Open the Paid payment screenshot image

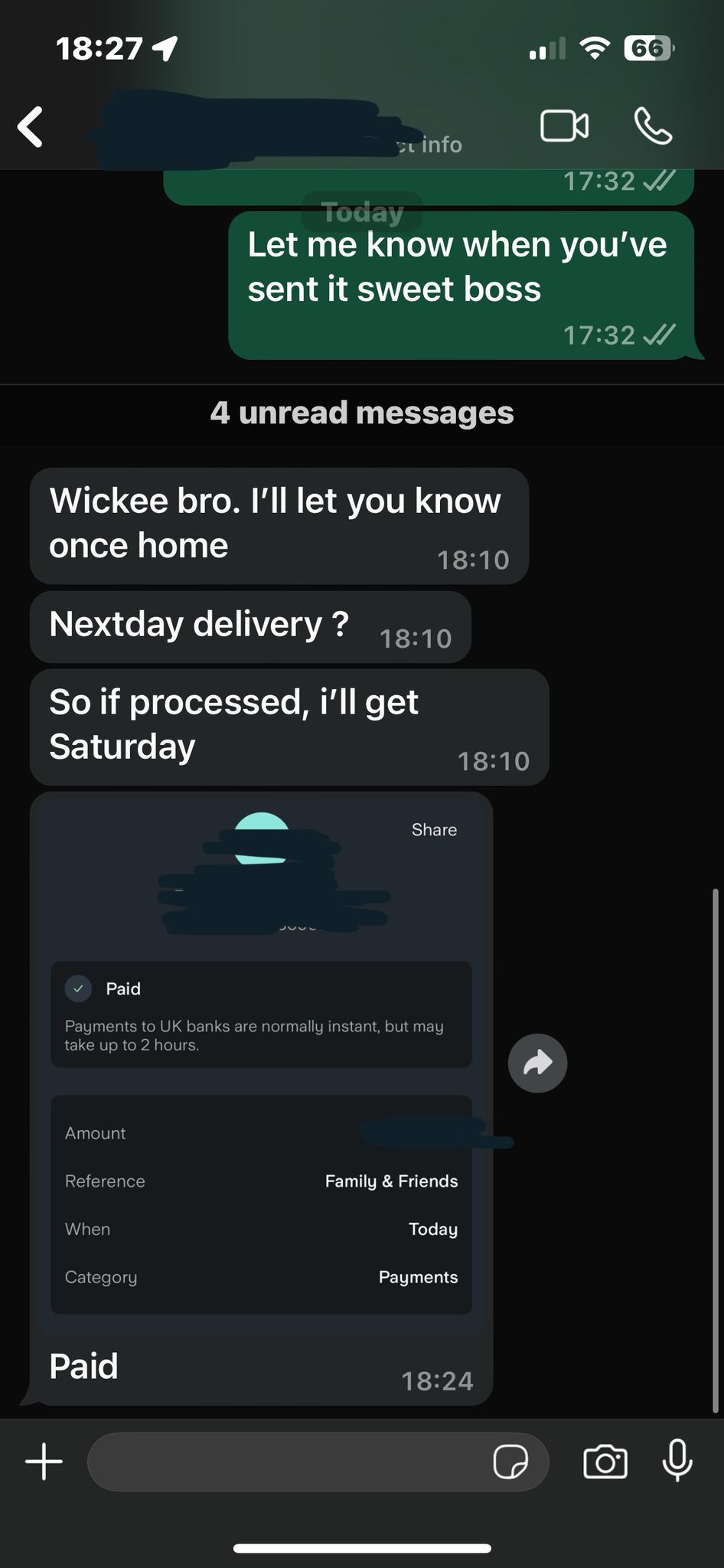pos(261,1066)
